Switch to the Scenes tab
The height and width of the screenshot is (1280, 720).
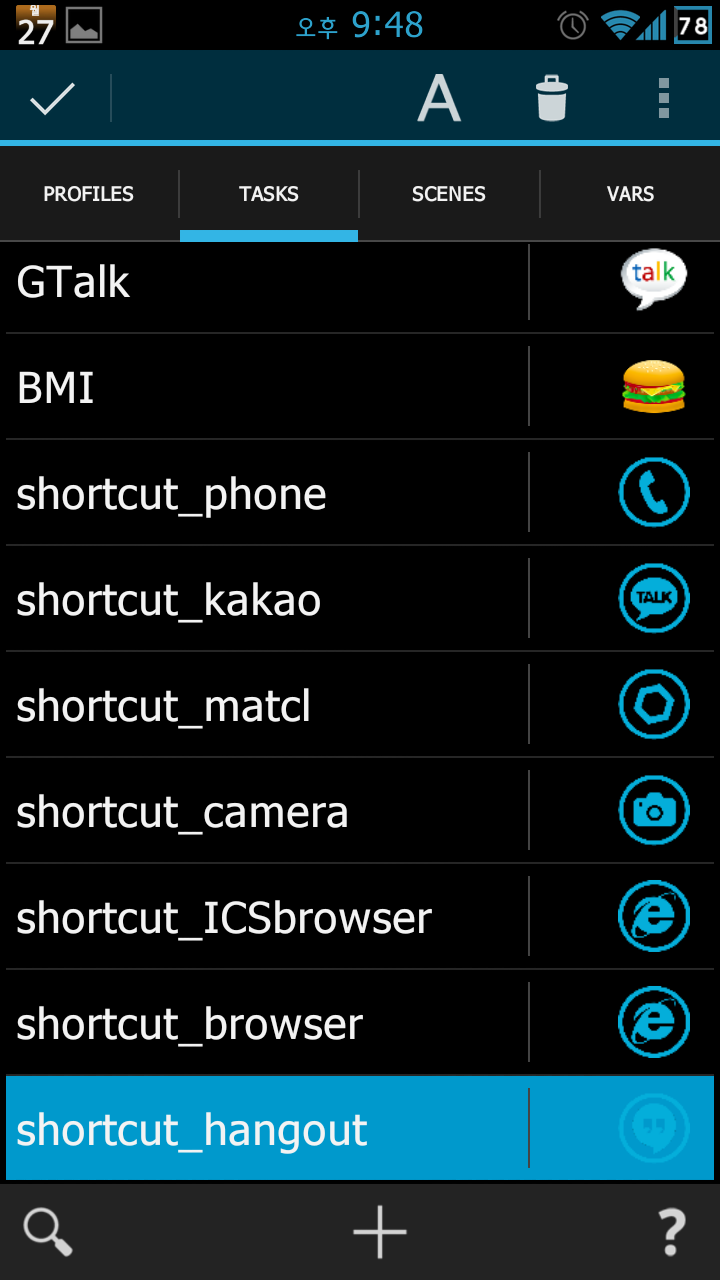coord(449,194)
